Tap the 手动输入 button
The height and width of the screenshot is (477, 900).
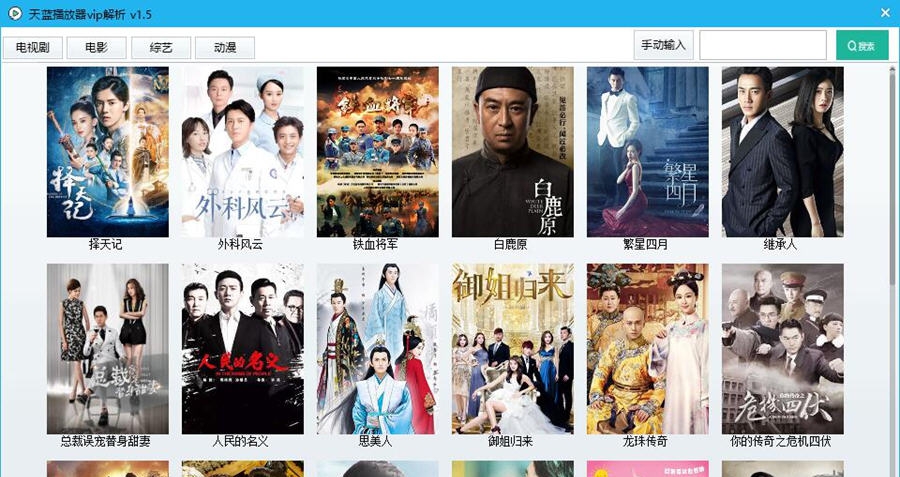pyautogui.click(x=664, y=45)
